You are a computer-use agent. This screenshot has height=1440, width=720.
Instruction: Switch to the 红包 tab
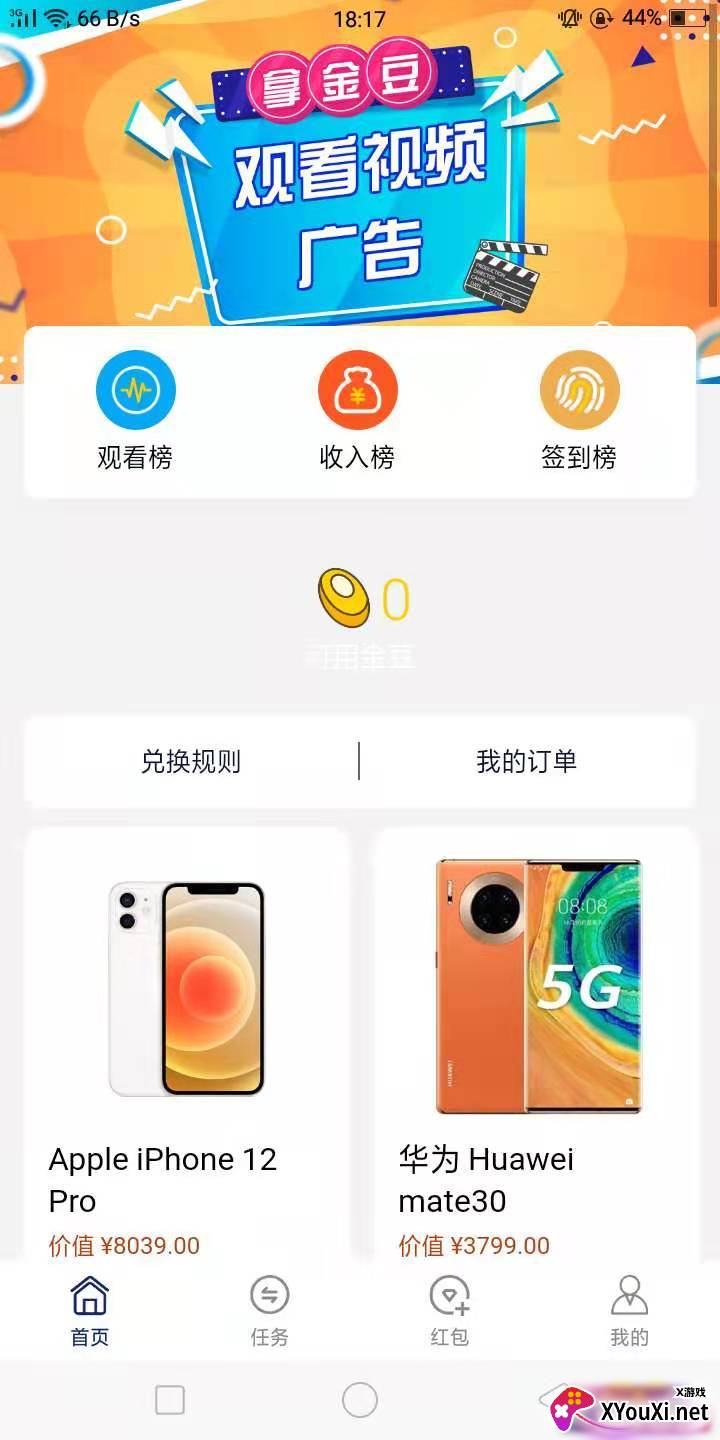pos(450,1311)
